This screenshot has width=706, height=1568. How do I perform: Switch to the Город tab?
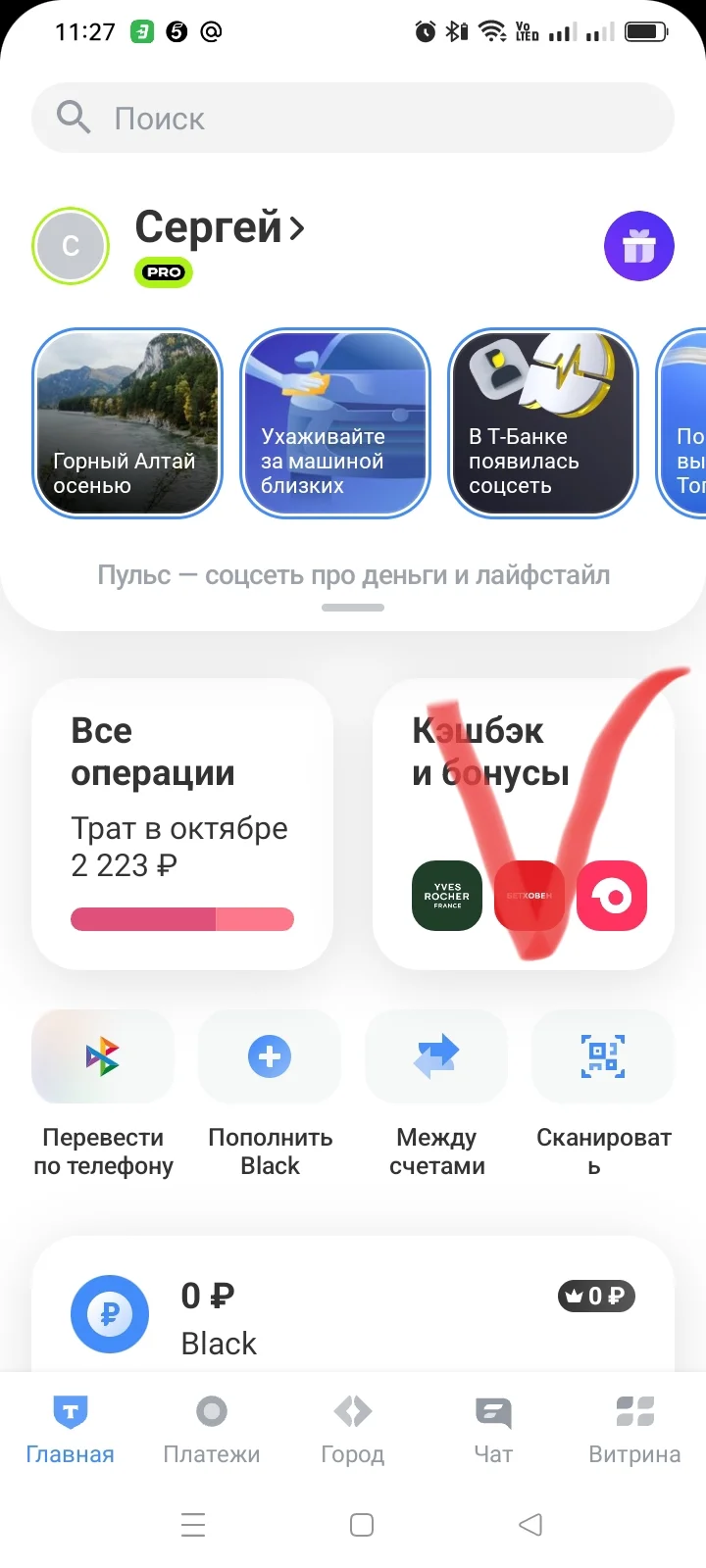353,1430
